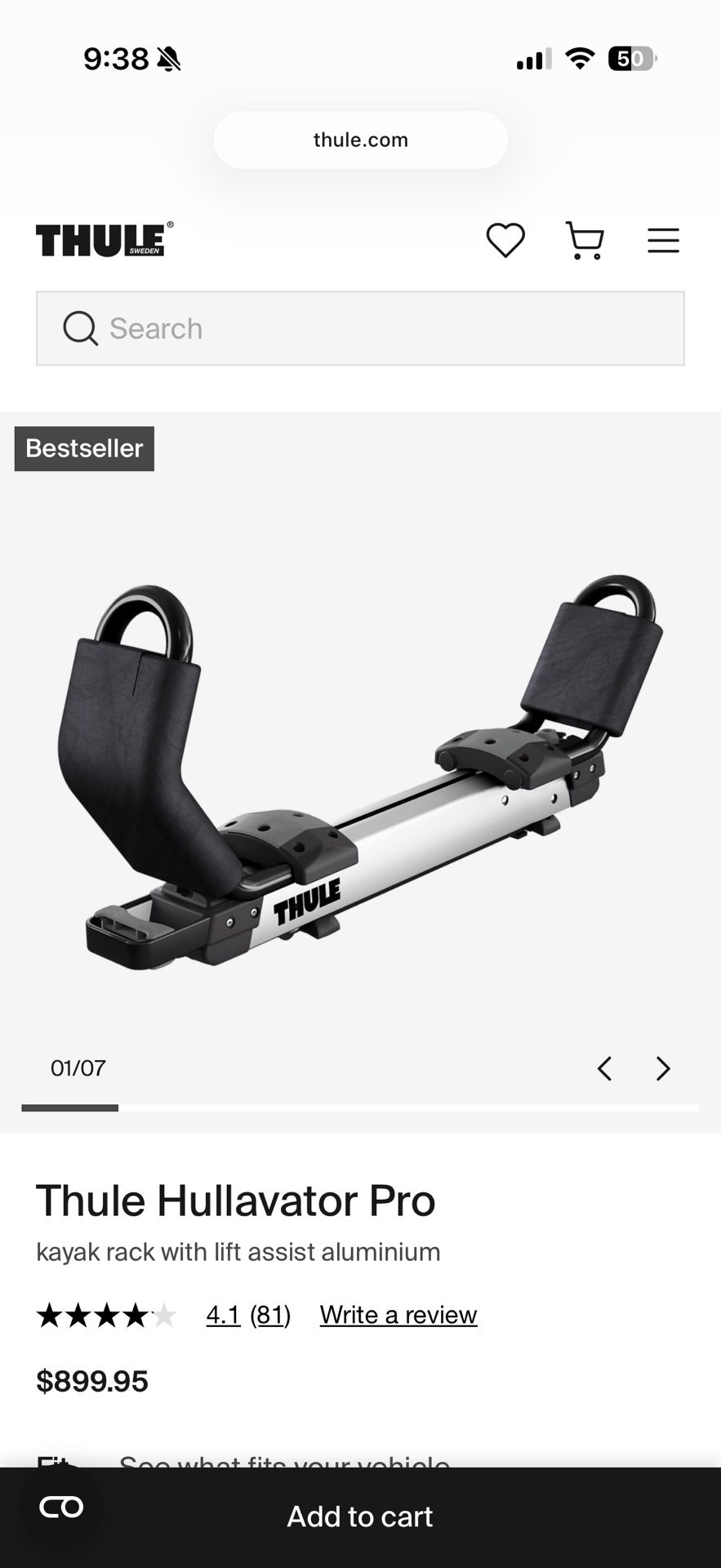This screenshot has width=721, height=1568.
Task: Open the hamburger menu
Action: 663,241
